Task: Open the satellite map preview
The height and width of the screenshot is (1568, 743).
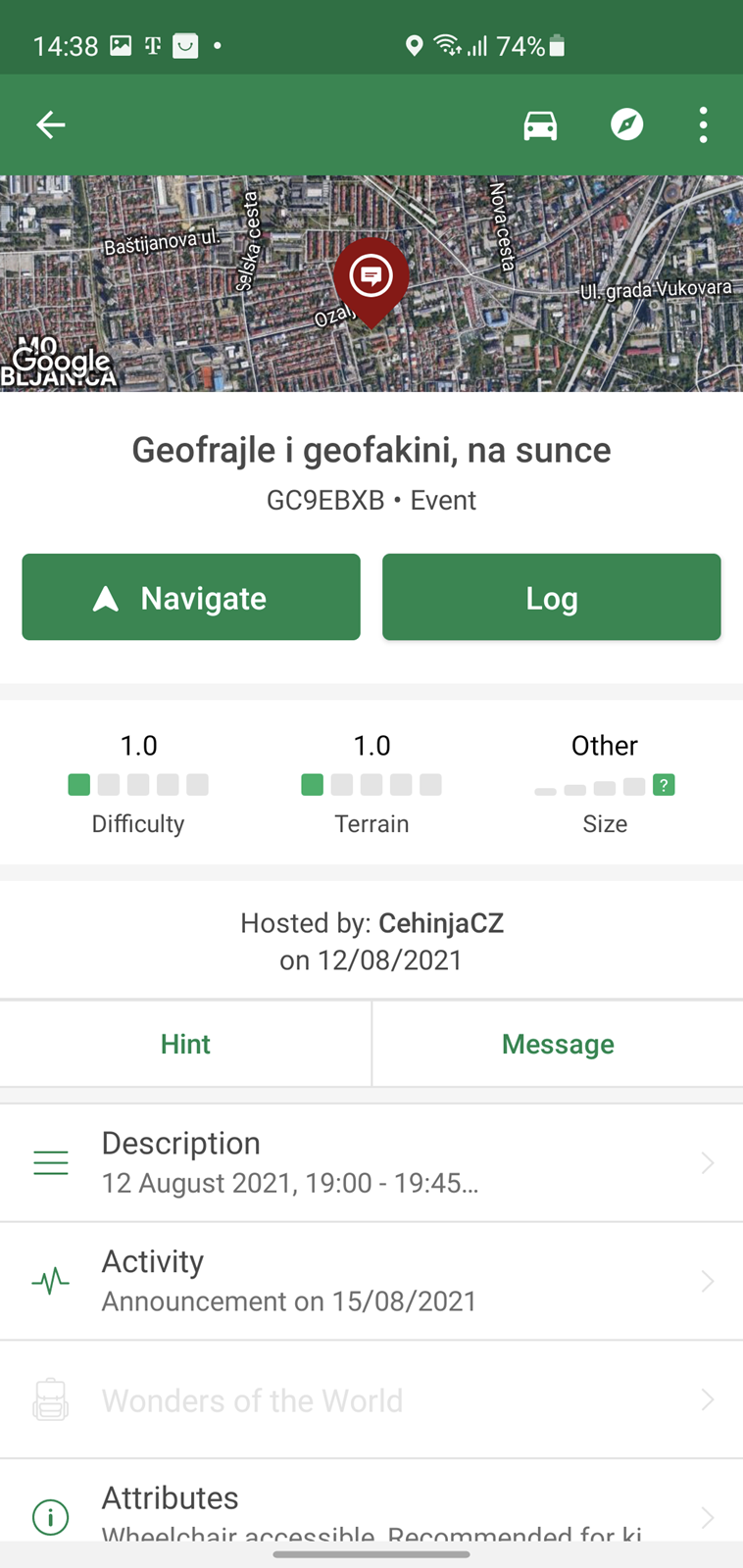Action: point(371,283)
